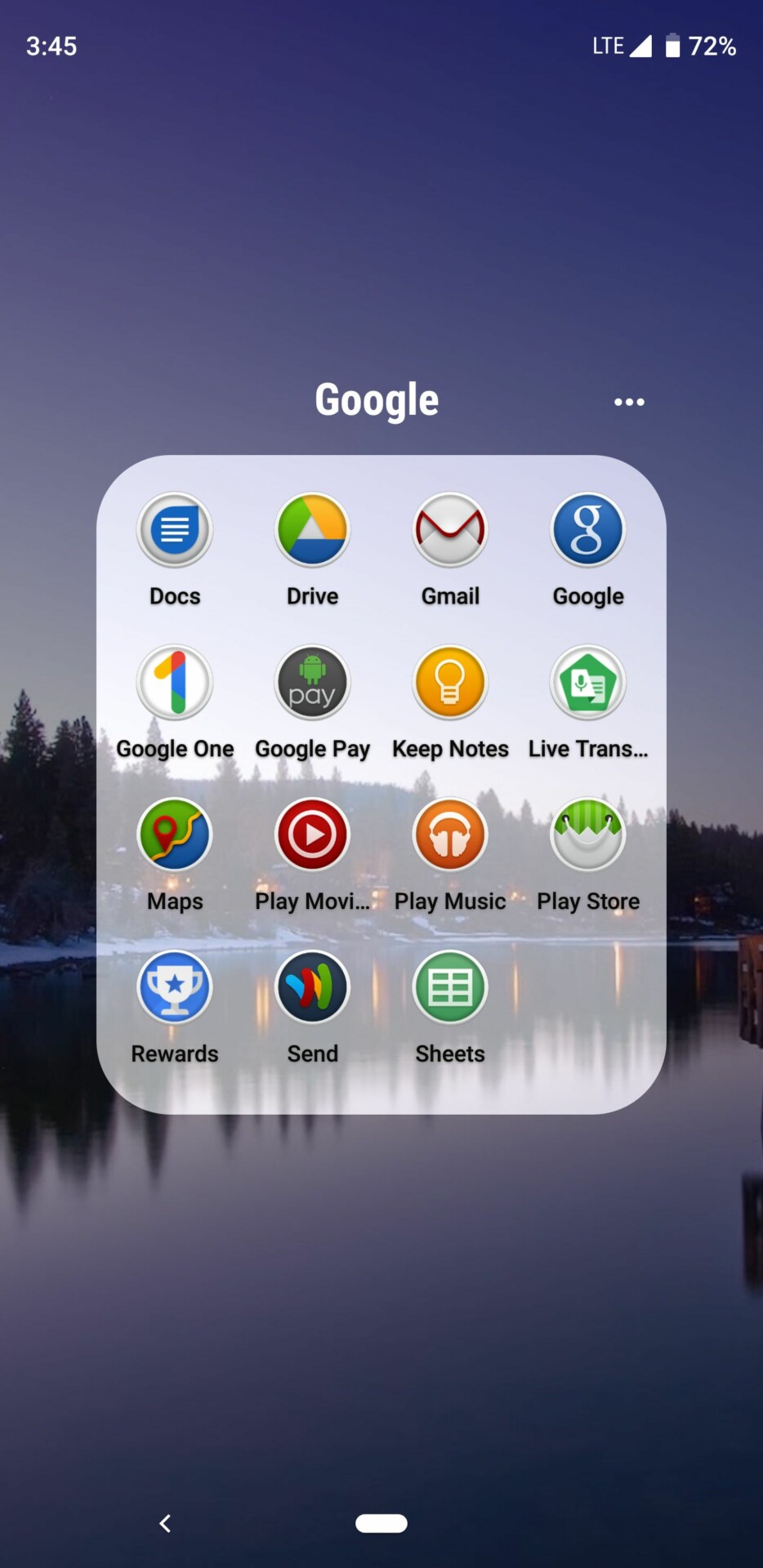Open the Play Store
The height and width of the screenshot is (1568, 763).
(587, 835)
